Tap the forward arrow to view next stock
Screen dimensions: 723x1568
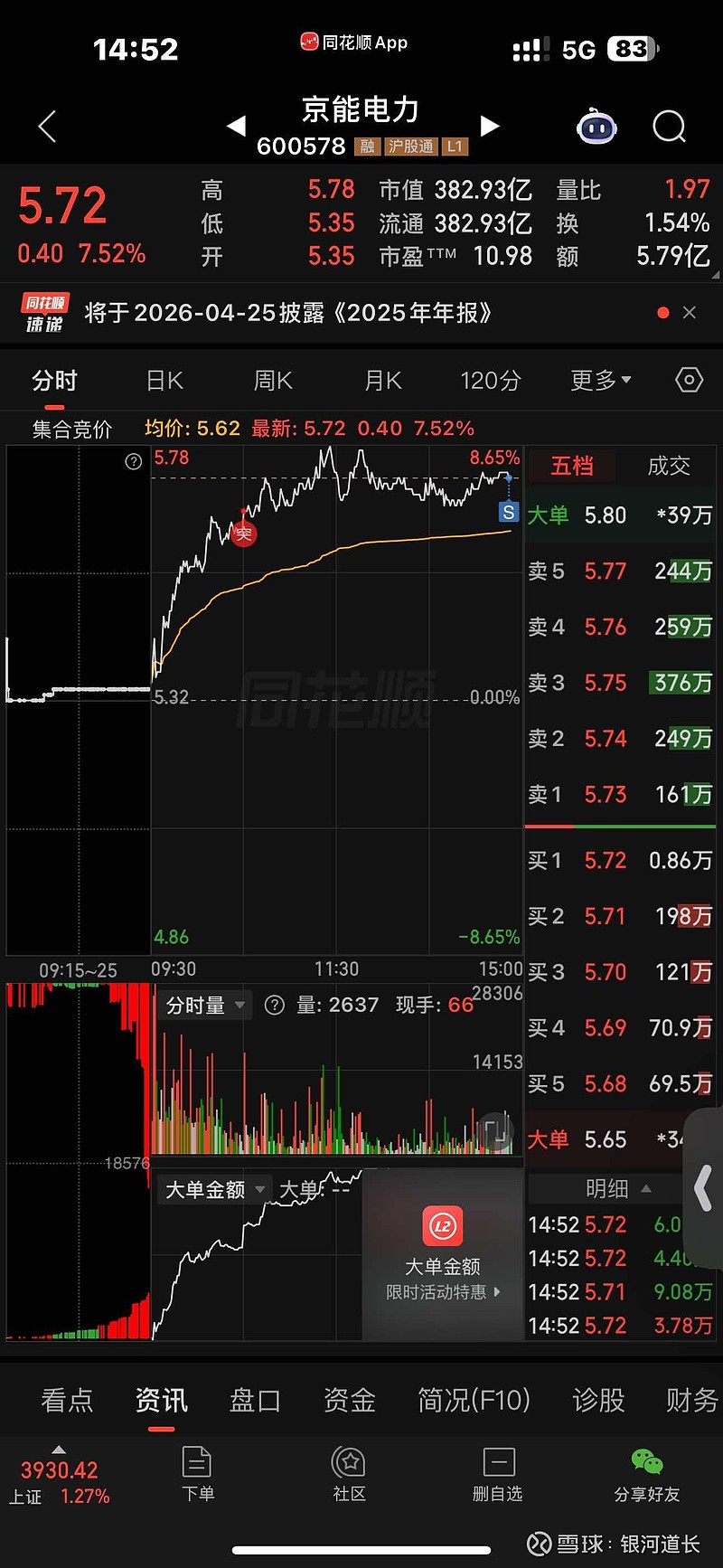coord(490,127)
